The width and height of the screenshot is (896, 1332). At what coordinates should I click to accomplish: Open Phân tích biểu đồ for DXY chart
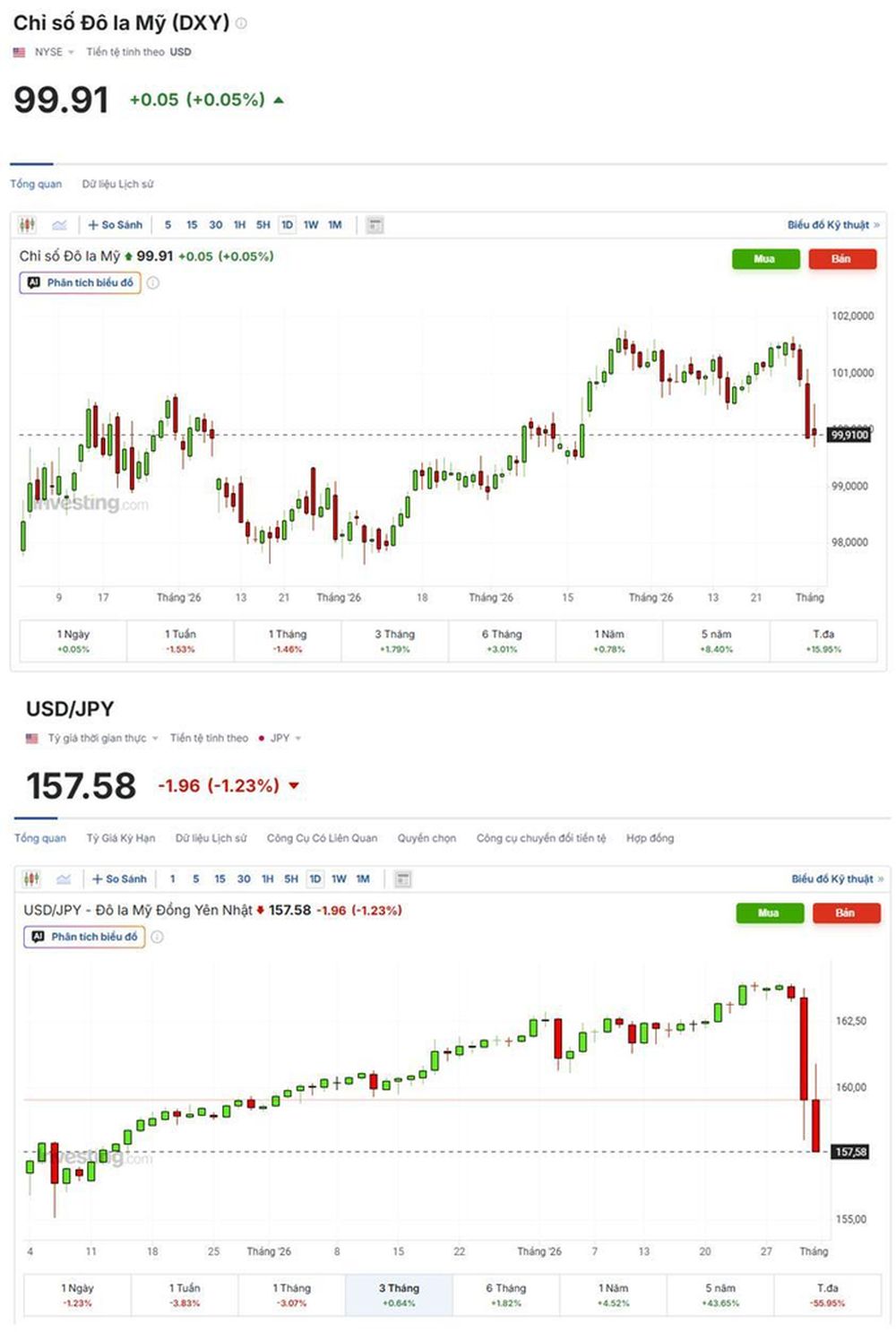pos(81,282)
